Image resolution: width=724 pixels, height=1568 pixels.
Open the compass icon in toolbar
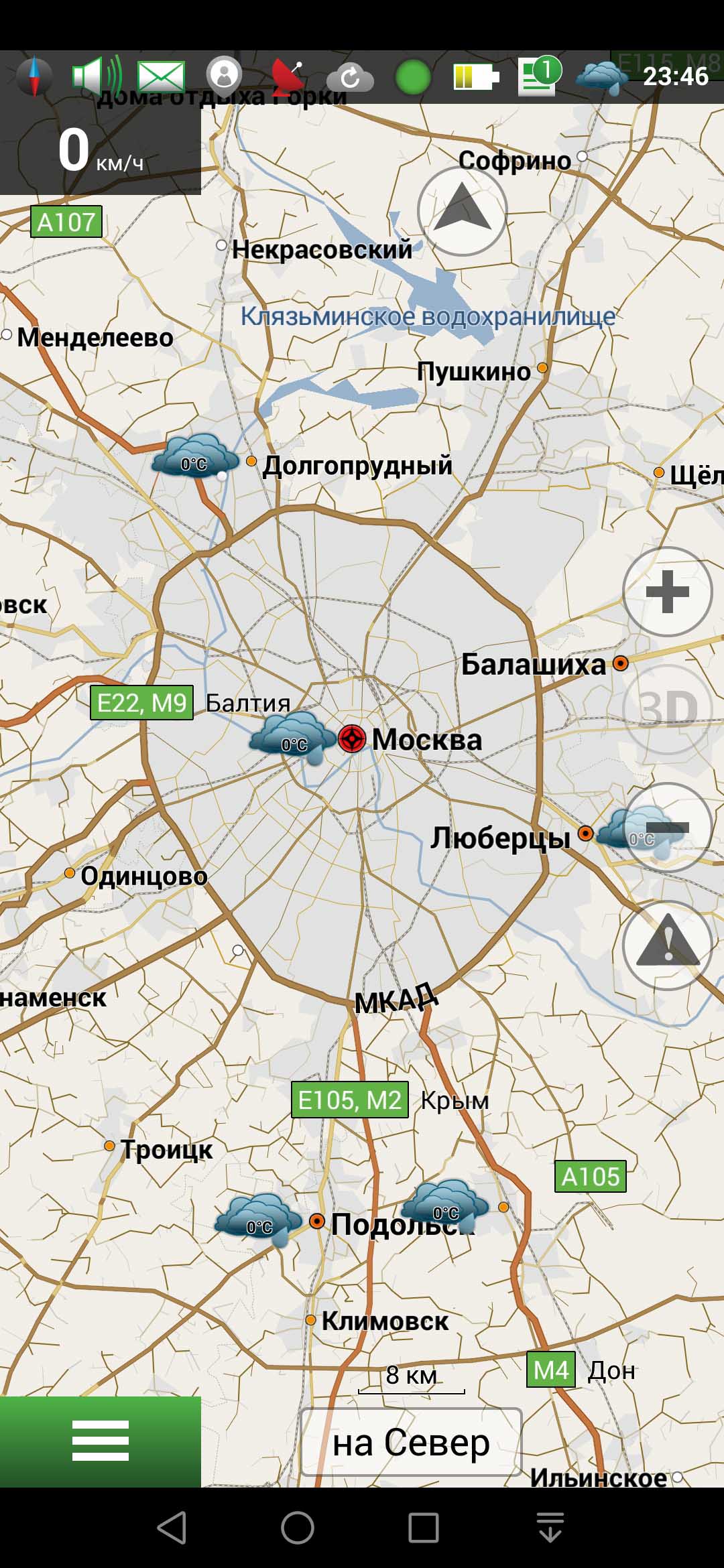(34, 76)
